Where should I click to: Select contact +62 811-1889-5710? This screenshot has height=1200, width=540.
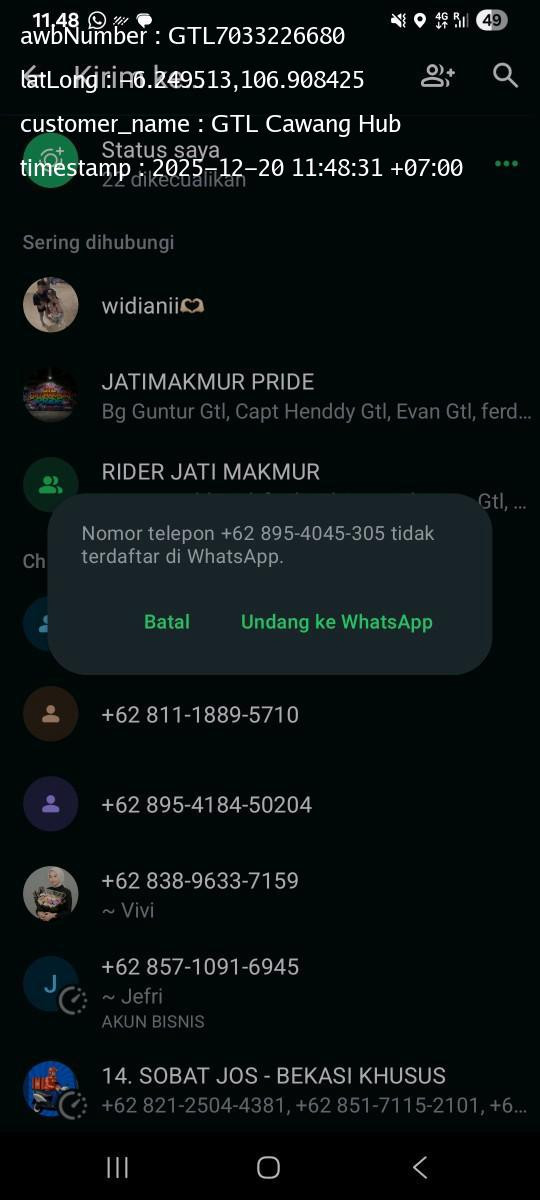click(x=270, y=714)
